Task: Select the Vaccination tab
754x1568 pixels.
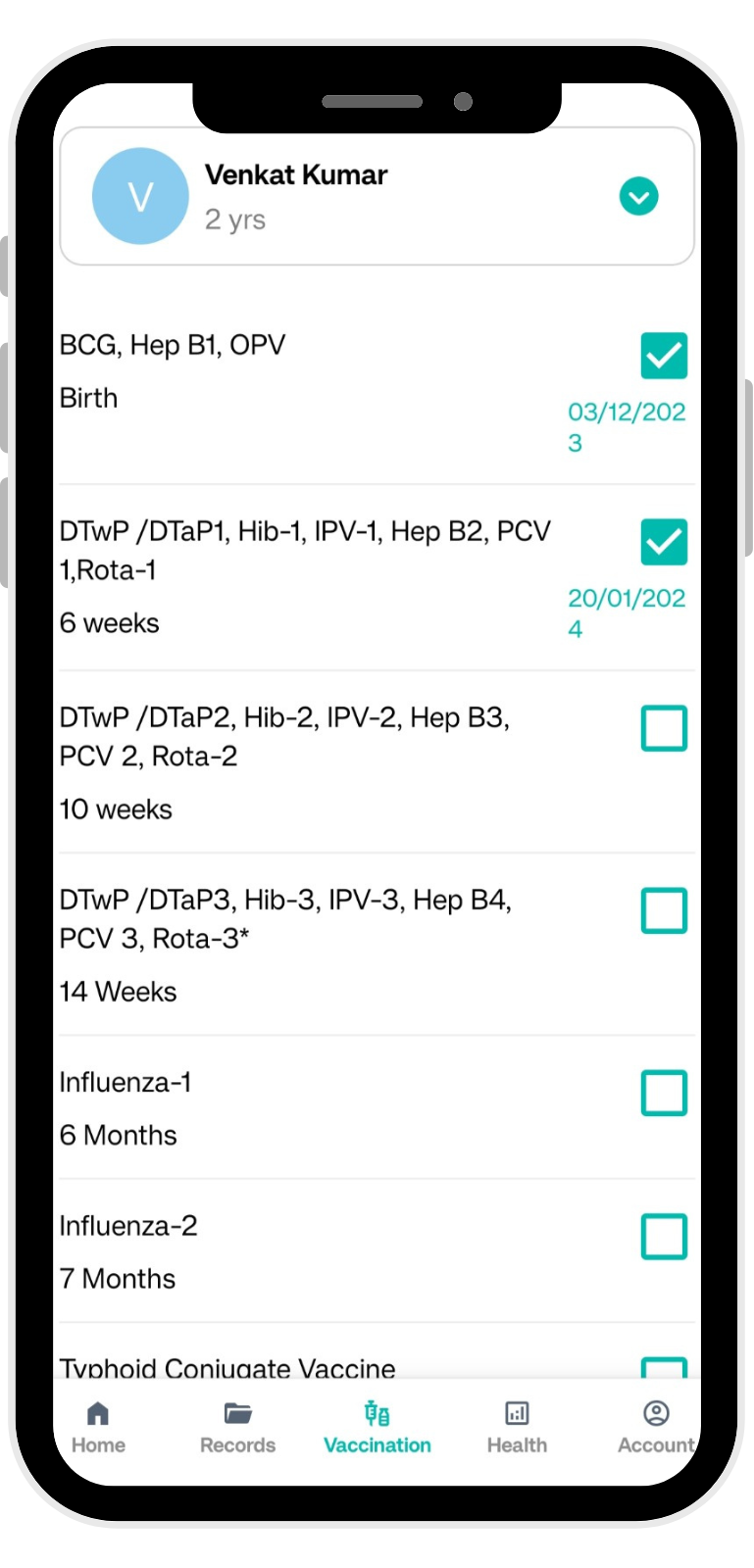Action: (377, 1428)
